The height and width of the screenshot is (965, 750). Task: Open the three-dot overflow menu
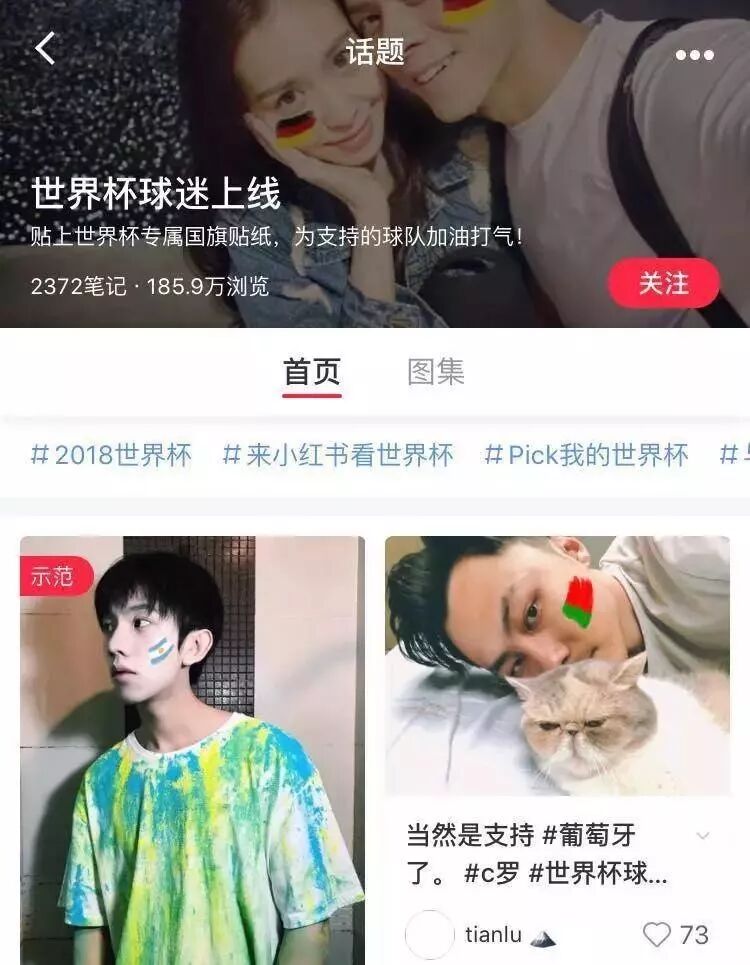(694, 55)
